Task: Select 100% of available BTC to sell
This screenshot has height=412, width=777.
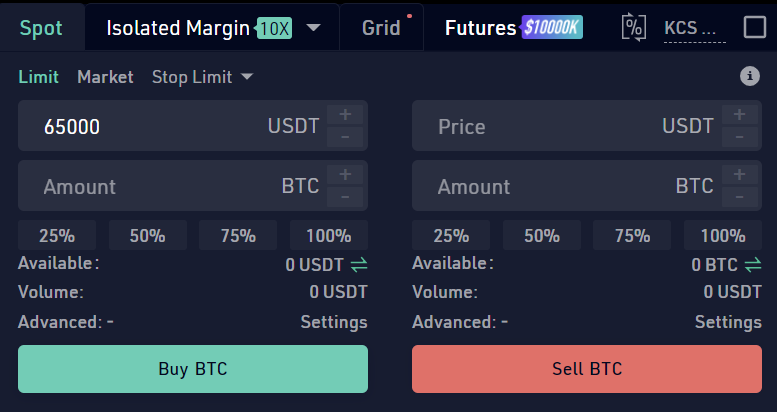Action: point(723,236)
